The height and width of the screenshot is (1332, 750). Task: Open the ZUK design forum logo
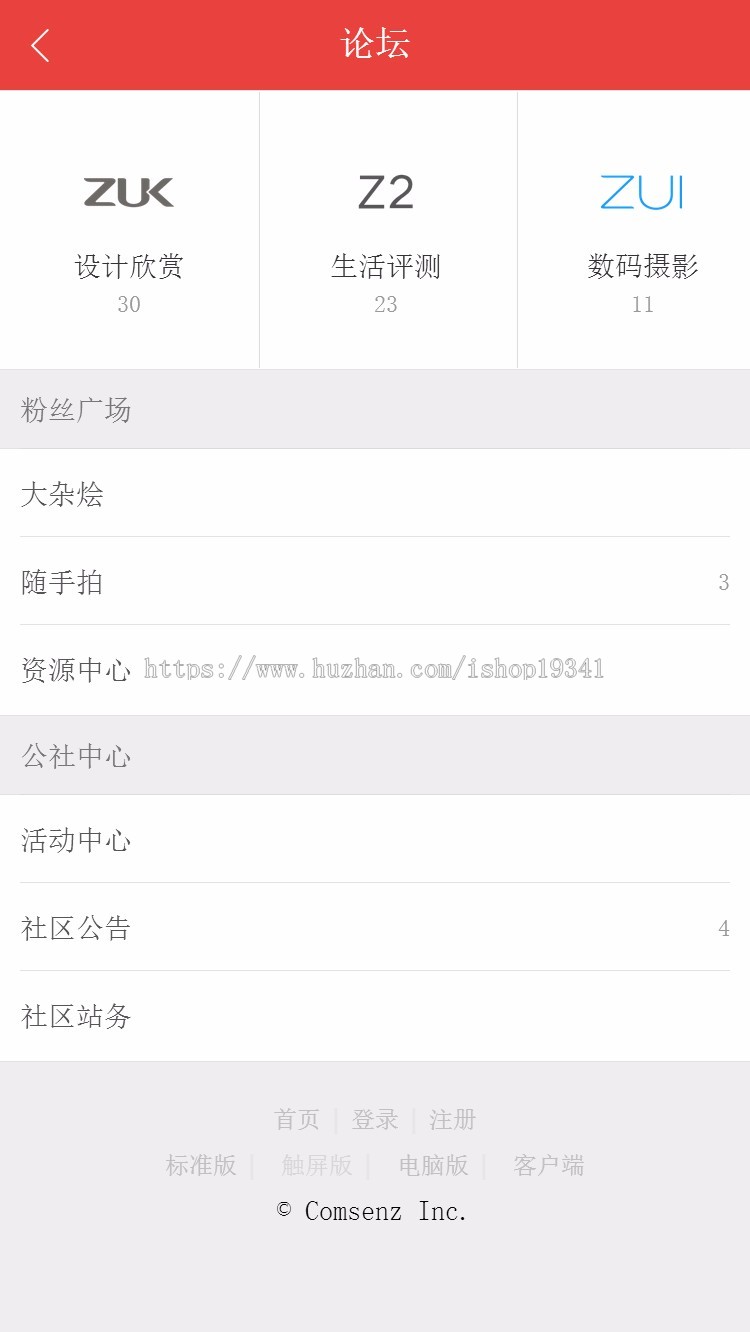pyautogui.click(x=128, y=192)
